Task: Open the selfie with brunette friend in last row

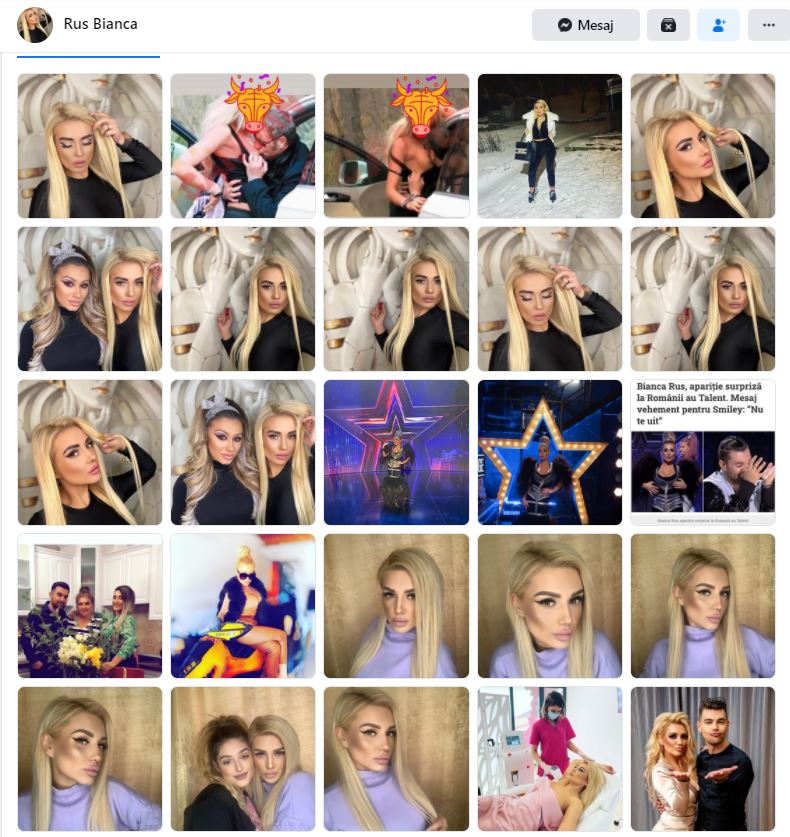Action: click(243, 758)
